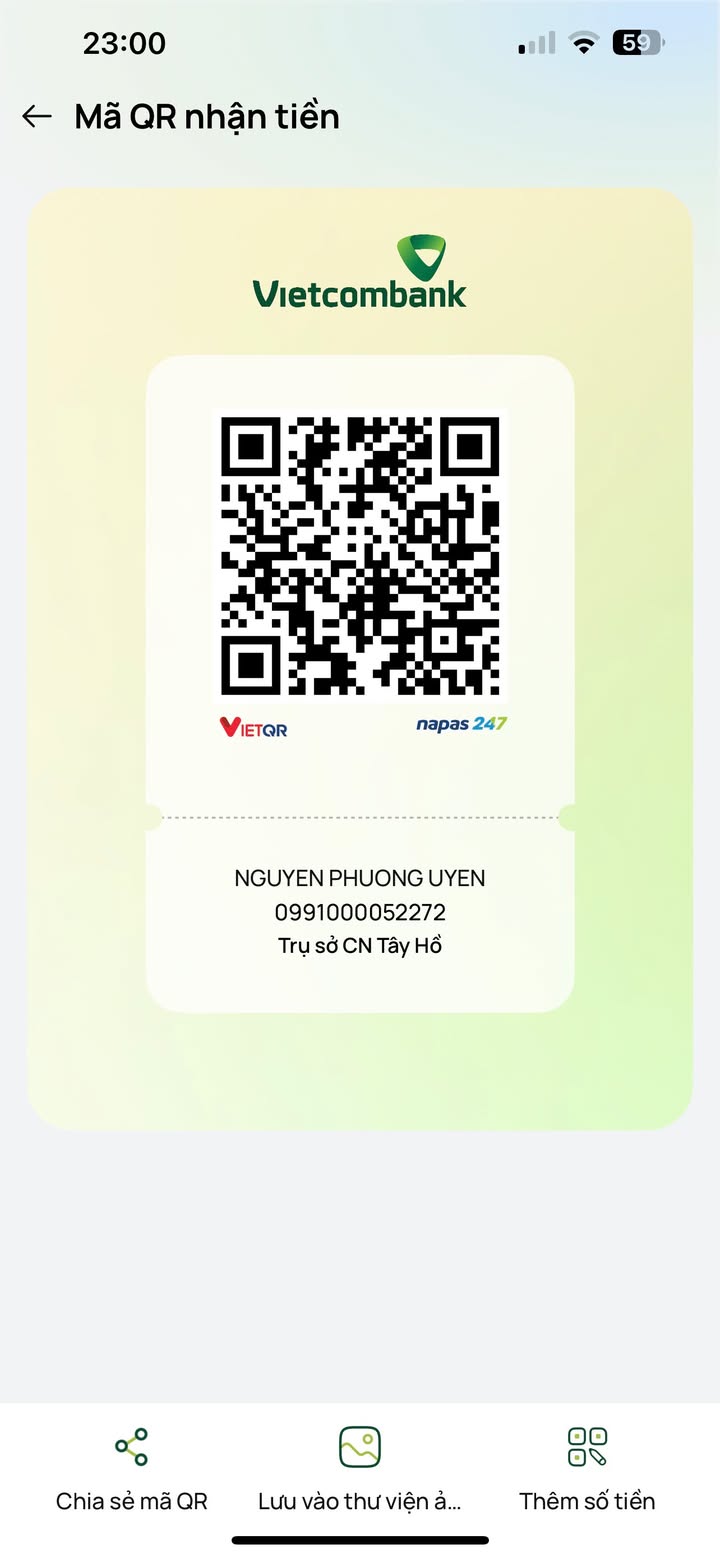Go back using the arrow icon
The width and height of the screenshot is (720, 1558).
pyautogui.click(x=37, y=117)
